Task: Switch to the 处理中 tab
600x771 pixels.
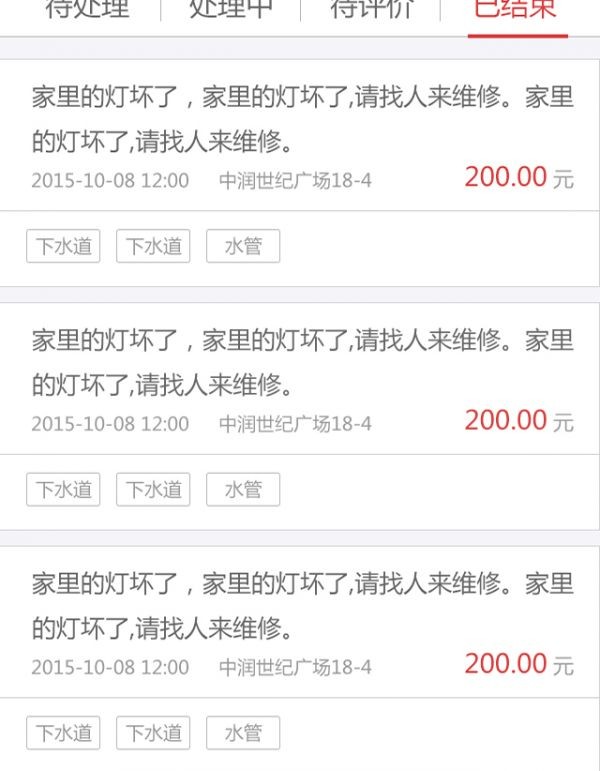Action: pyautogui.click(x=231, y=10)
